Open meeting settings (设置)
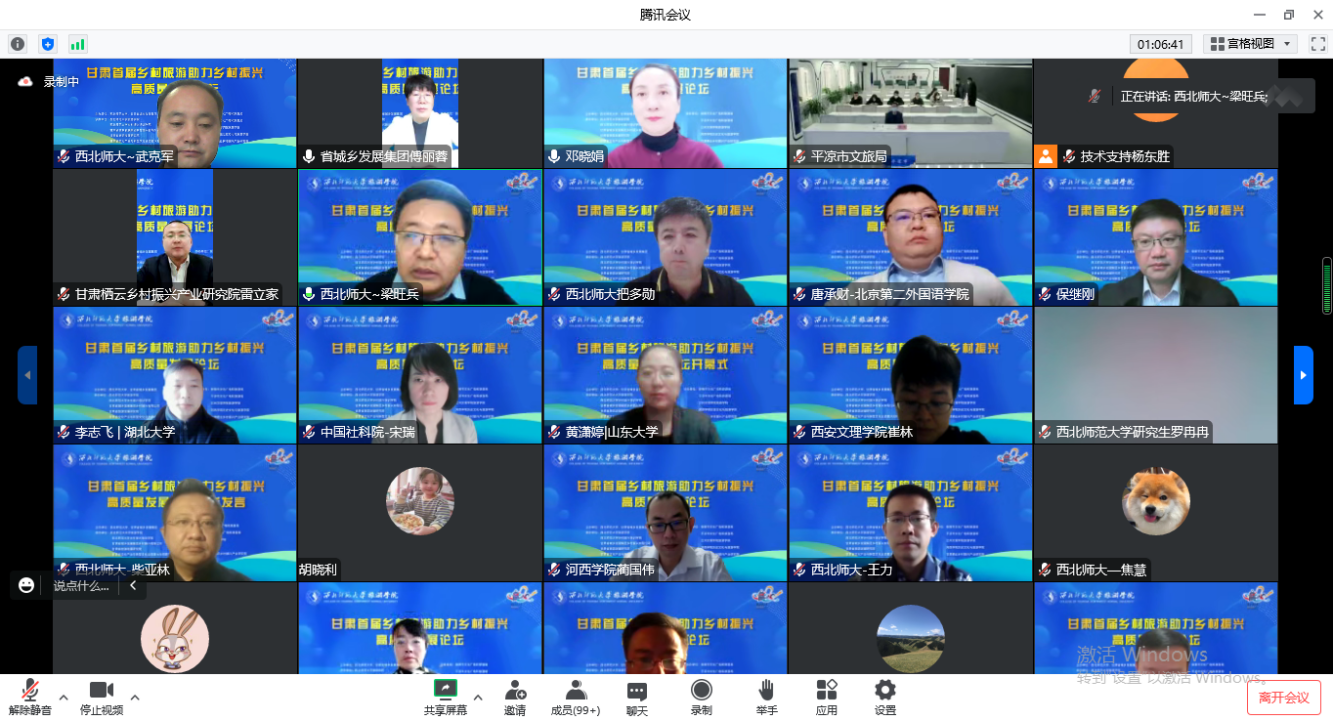 (x=885, y=695)
